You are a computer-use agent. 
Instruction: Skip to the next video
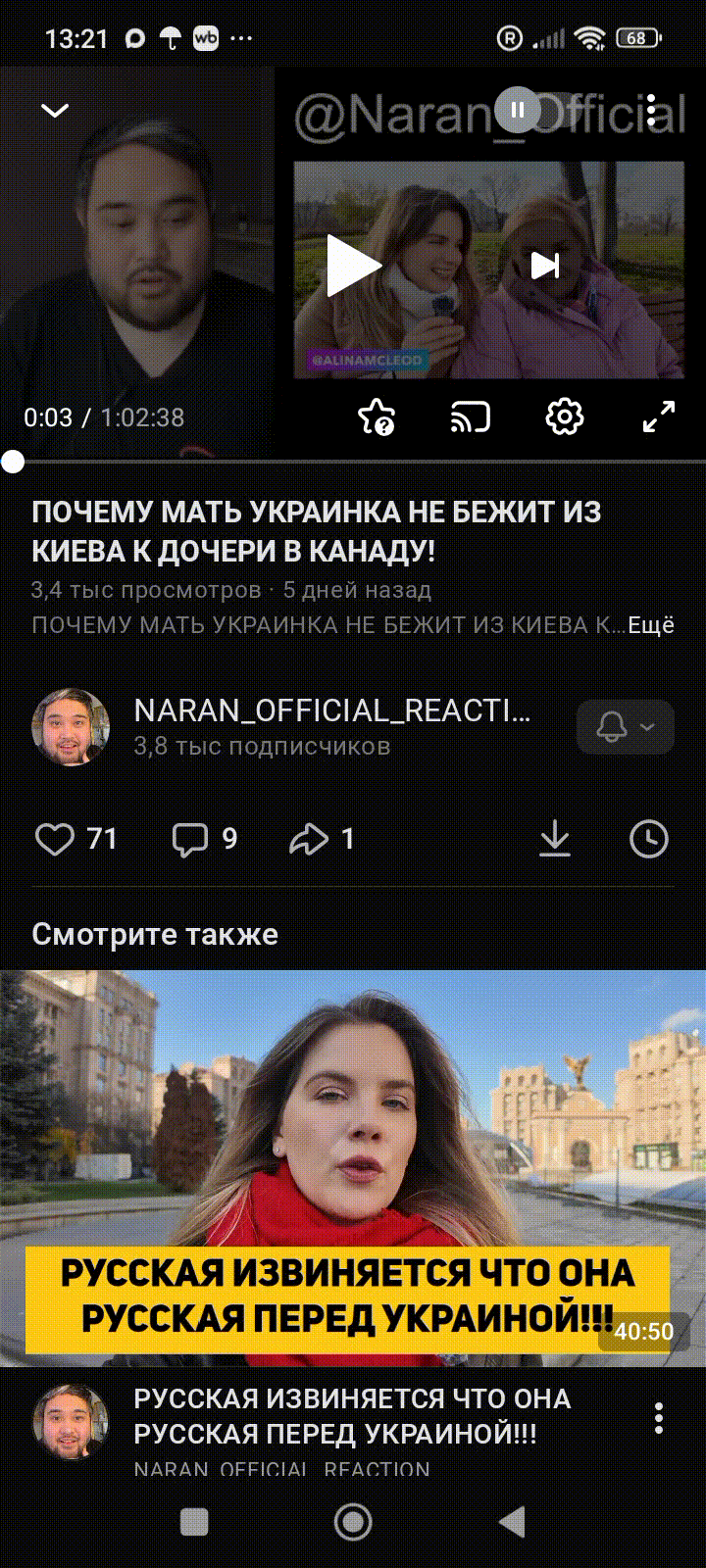click(x=544, y=266)
